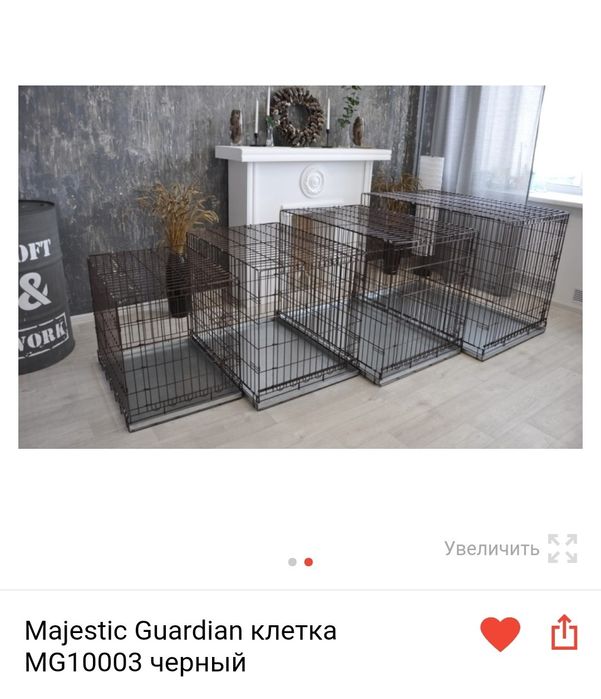Screen dimensions: 601x699
Task: Share this Majestic Guardian product
Action: pyautogui.click(x=565, y=632)
